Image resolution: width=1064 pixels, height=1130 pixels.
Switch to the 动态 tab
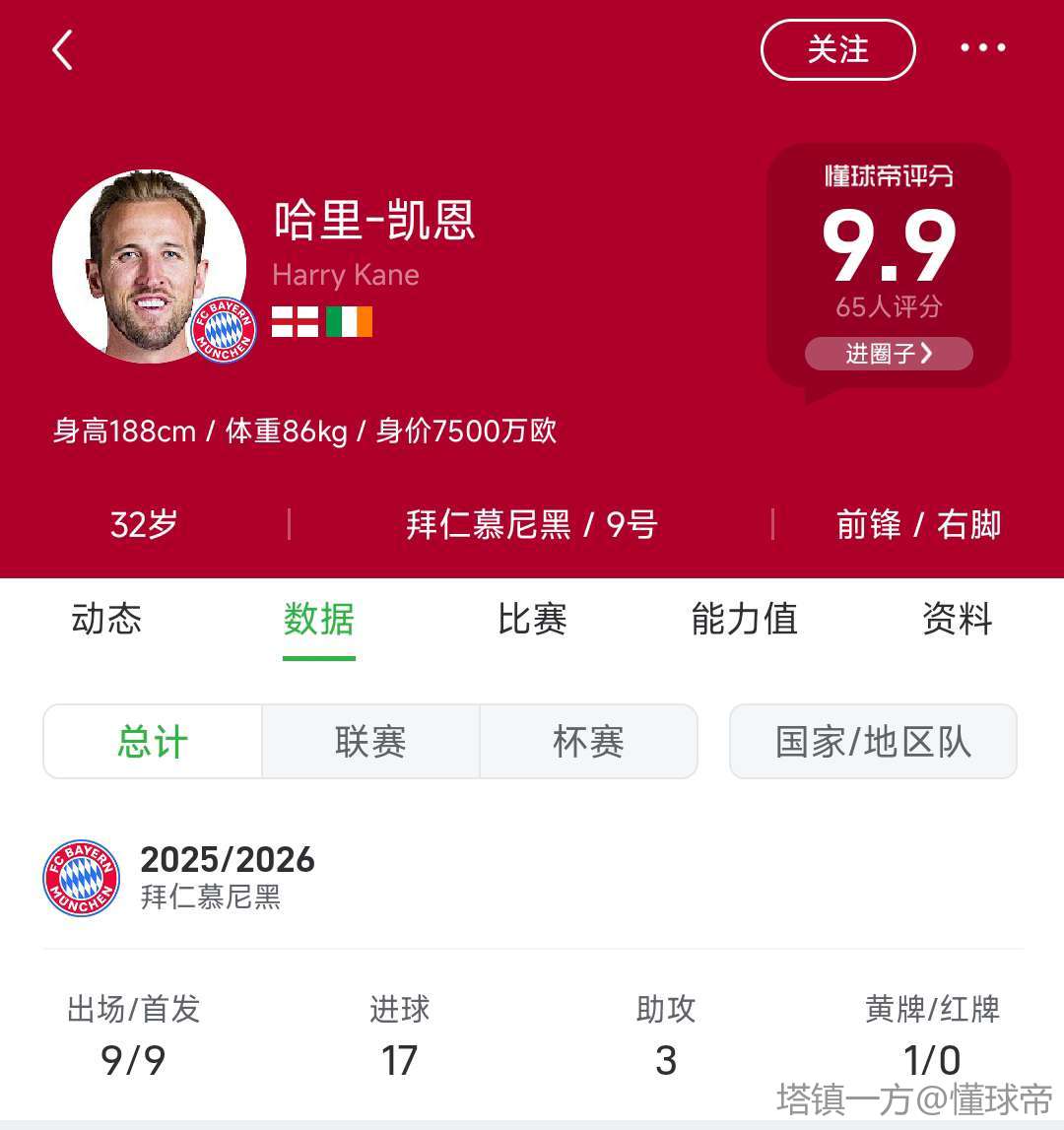click(x=106, y=620)
